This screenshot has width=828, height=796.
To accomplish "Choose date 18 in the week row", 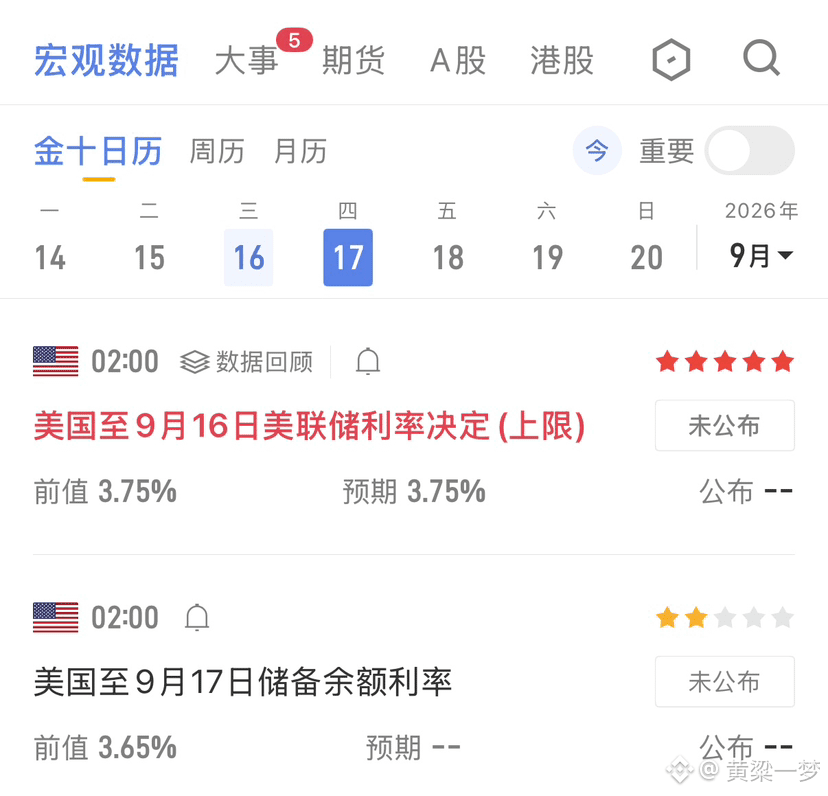I will tap(448, 258).
